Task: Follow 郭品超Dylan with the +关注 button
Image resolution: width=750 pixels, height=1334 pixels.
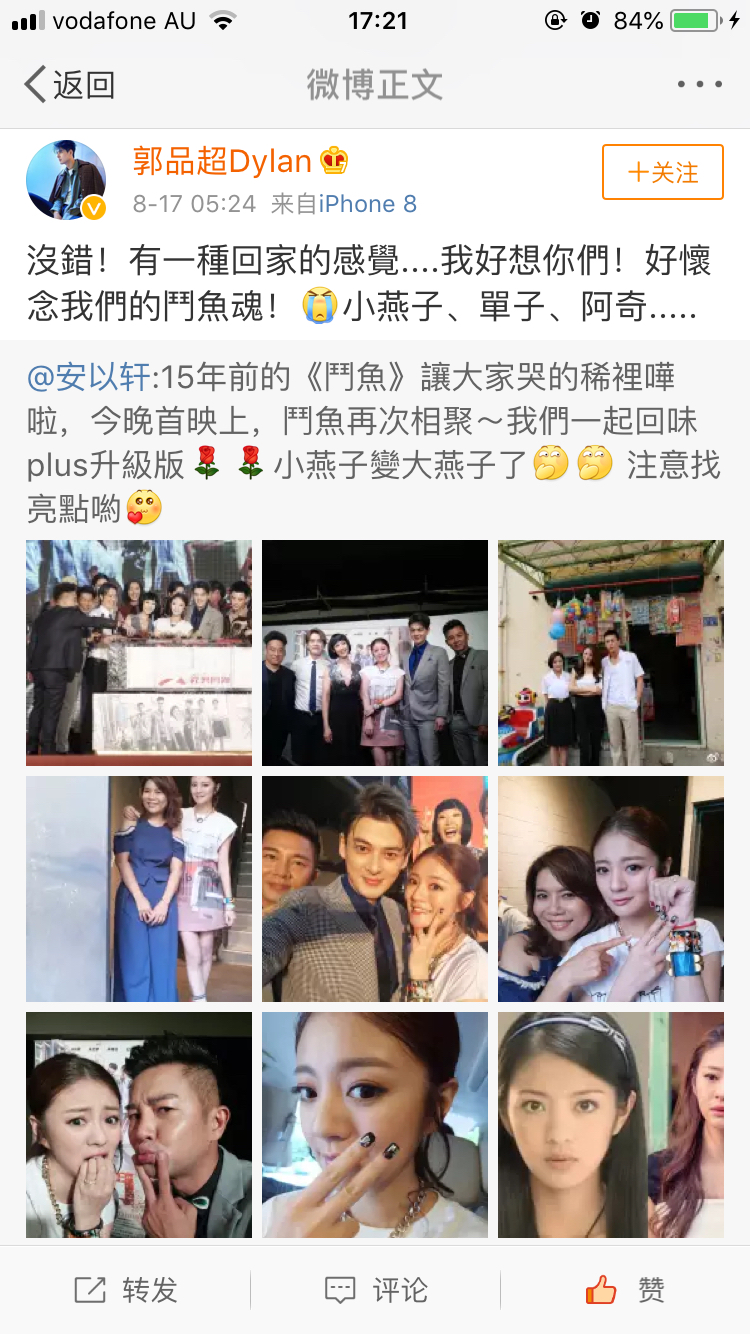Action: pyautogui.click(x=662, y=172)
